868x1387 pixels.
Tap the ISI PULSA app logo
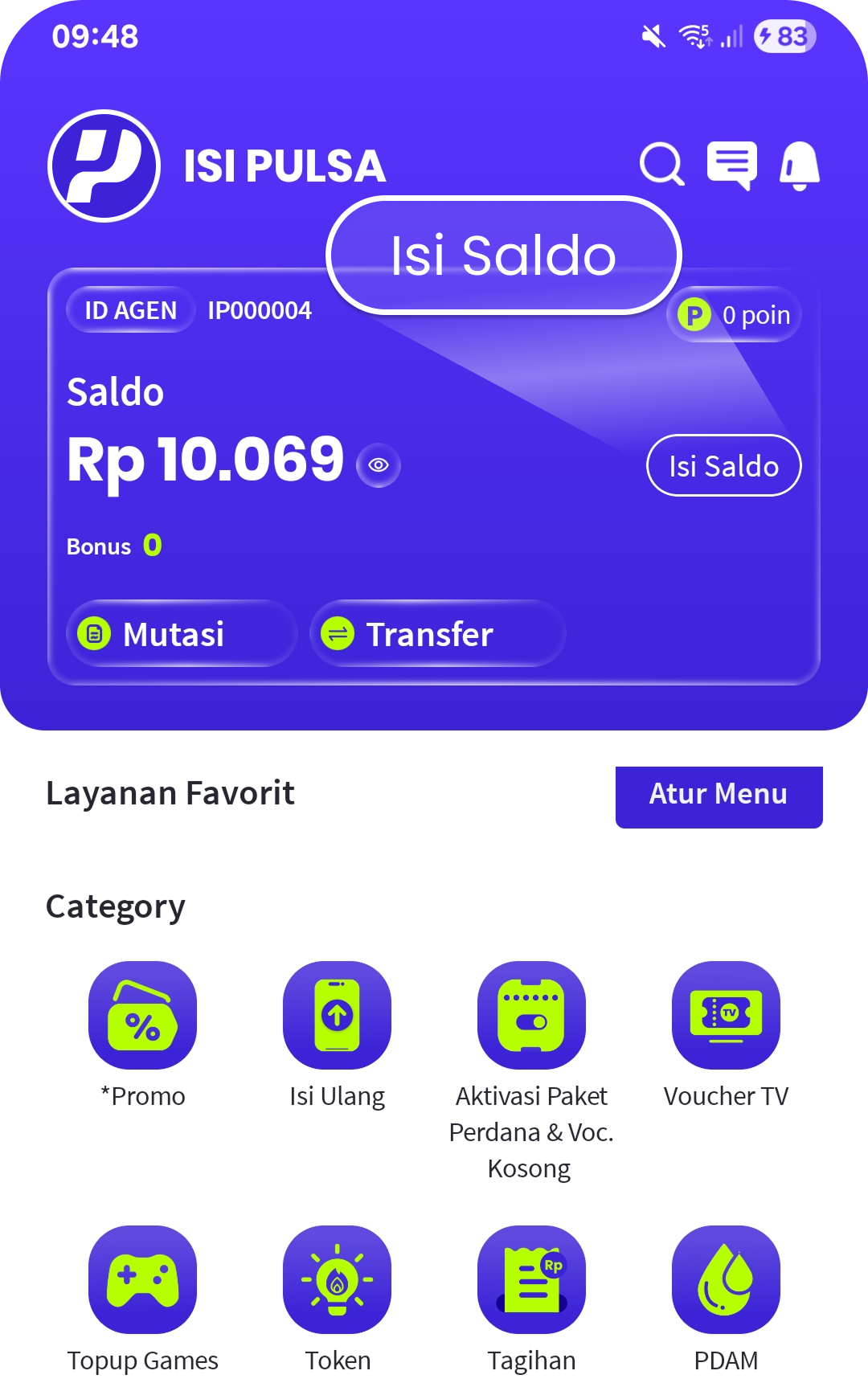point(103,165)
